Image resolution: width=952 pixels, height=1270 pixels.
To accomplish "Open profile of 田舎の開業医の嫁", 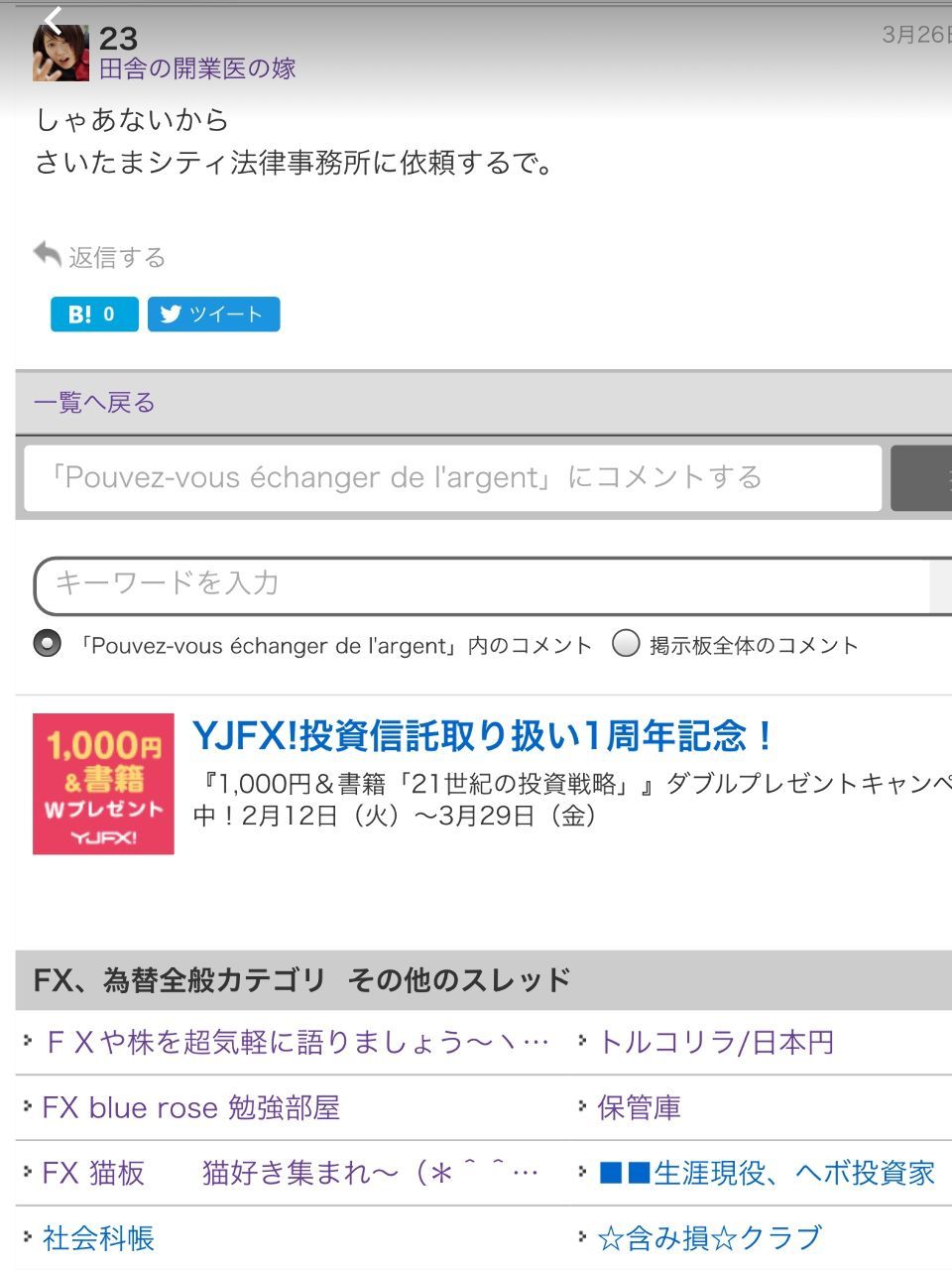I will pos(197,68).
